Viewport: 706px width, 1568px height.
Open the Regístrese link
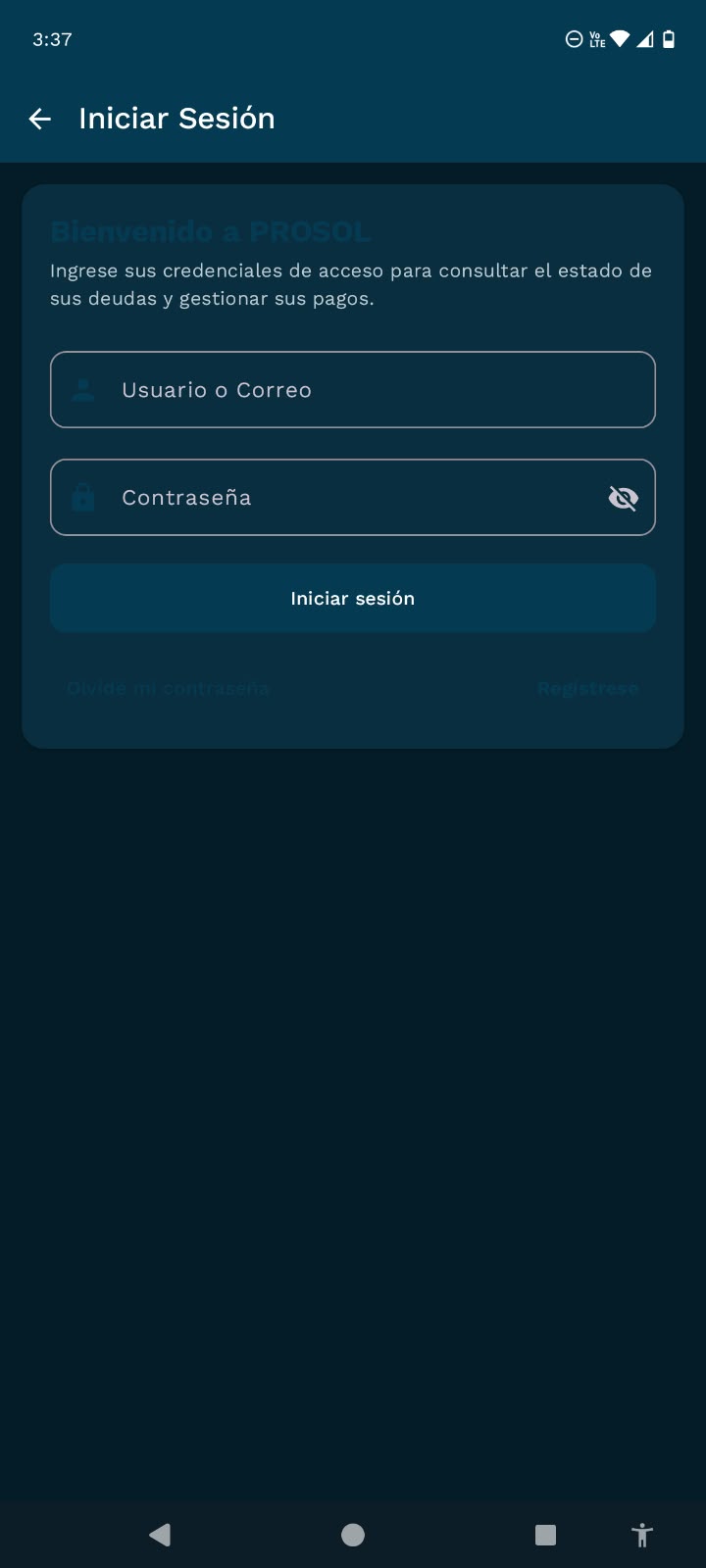click(587, 689)
